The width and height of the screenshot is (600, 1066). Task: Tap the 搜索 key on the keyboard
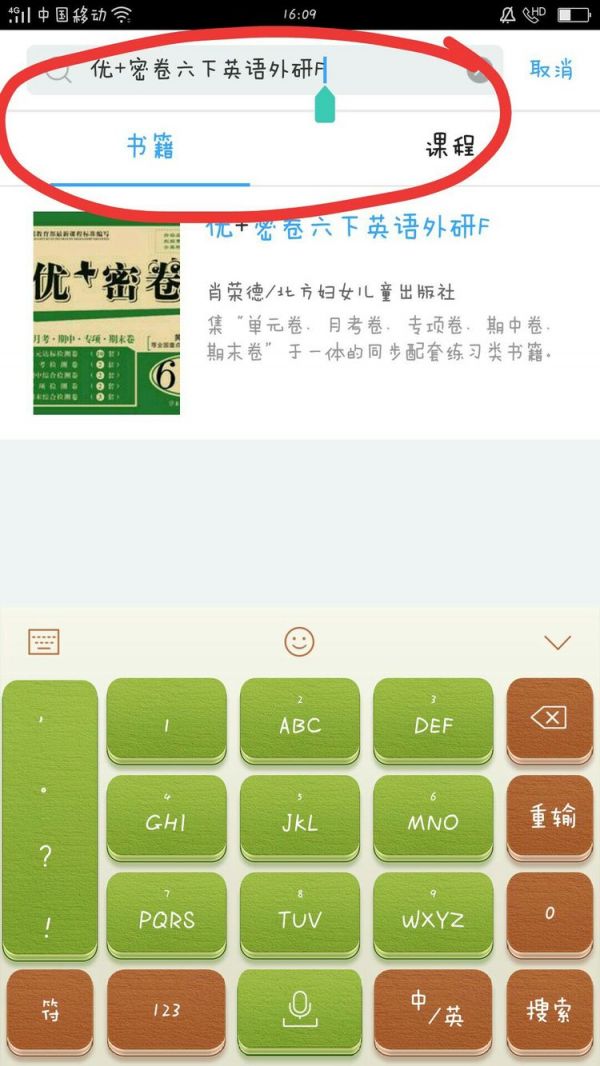549,1010
